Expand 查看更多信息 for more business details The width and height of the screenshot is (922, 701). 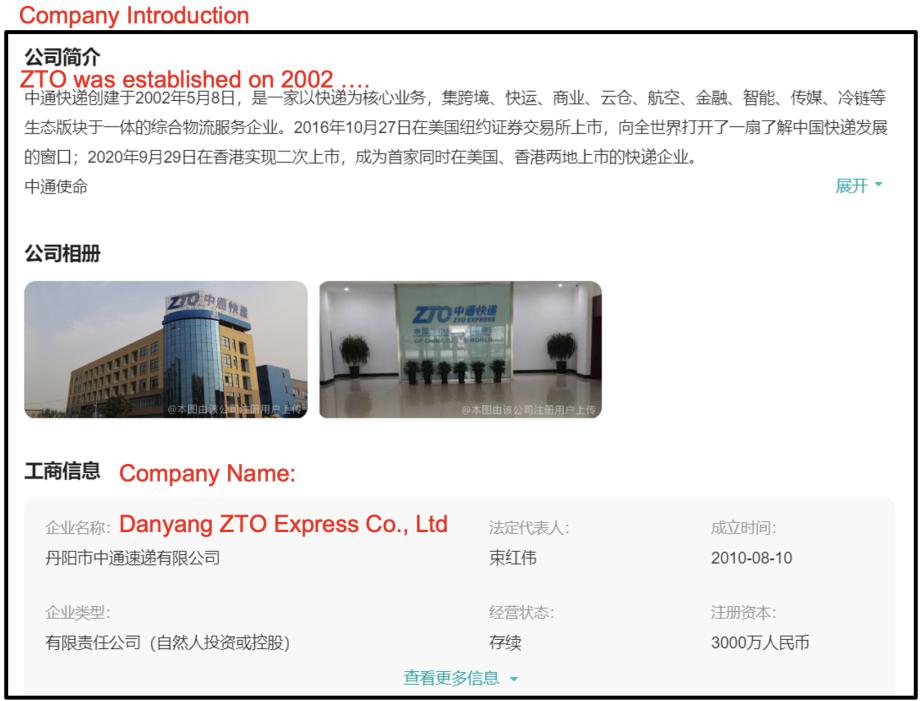[460, 678]
